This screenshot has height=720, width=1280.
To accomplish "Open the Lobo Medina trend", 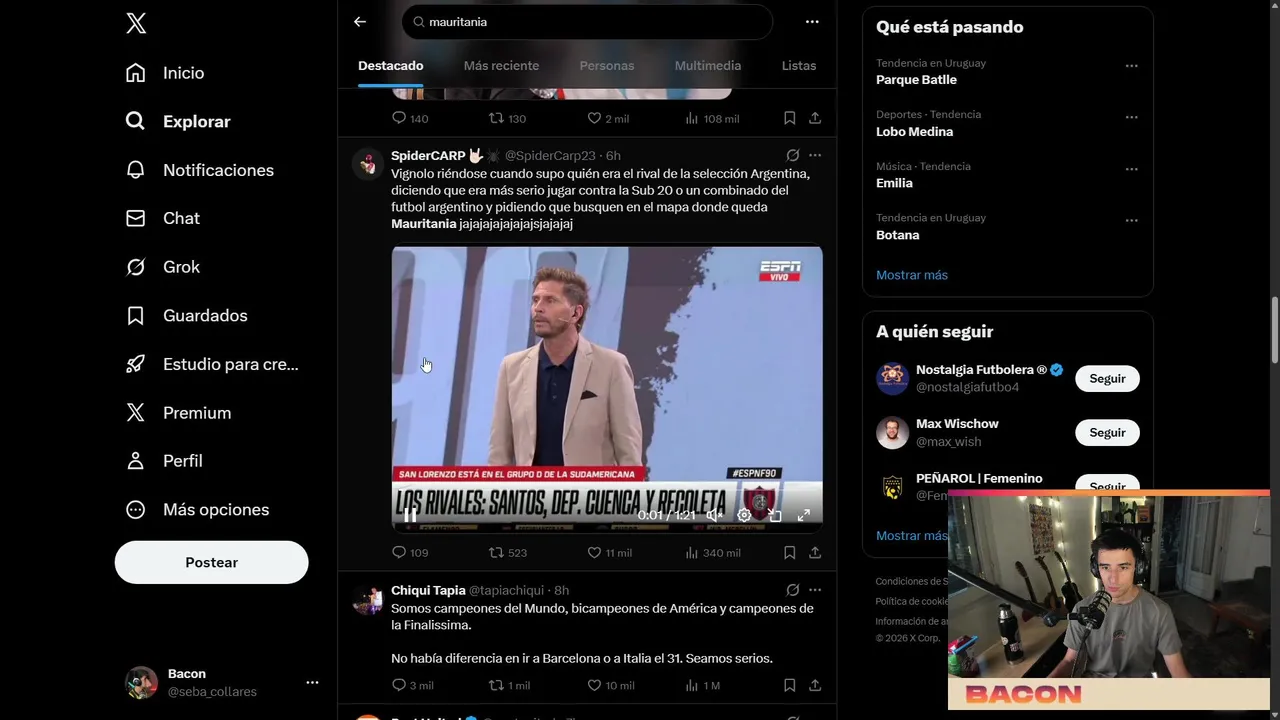I will coord(914,132).
